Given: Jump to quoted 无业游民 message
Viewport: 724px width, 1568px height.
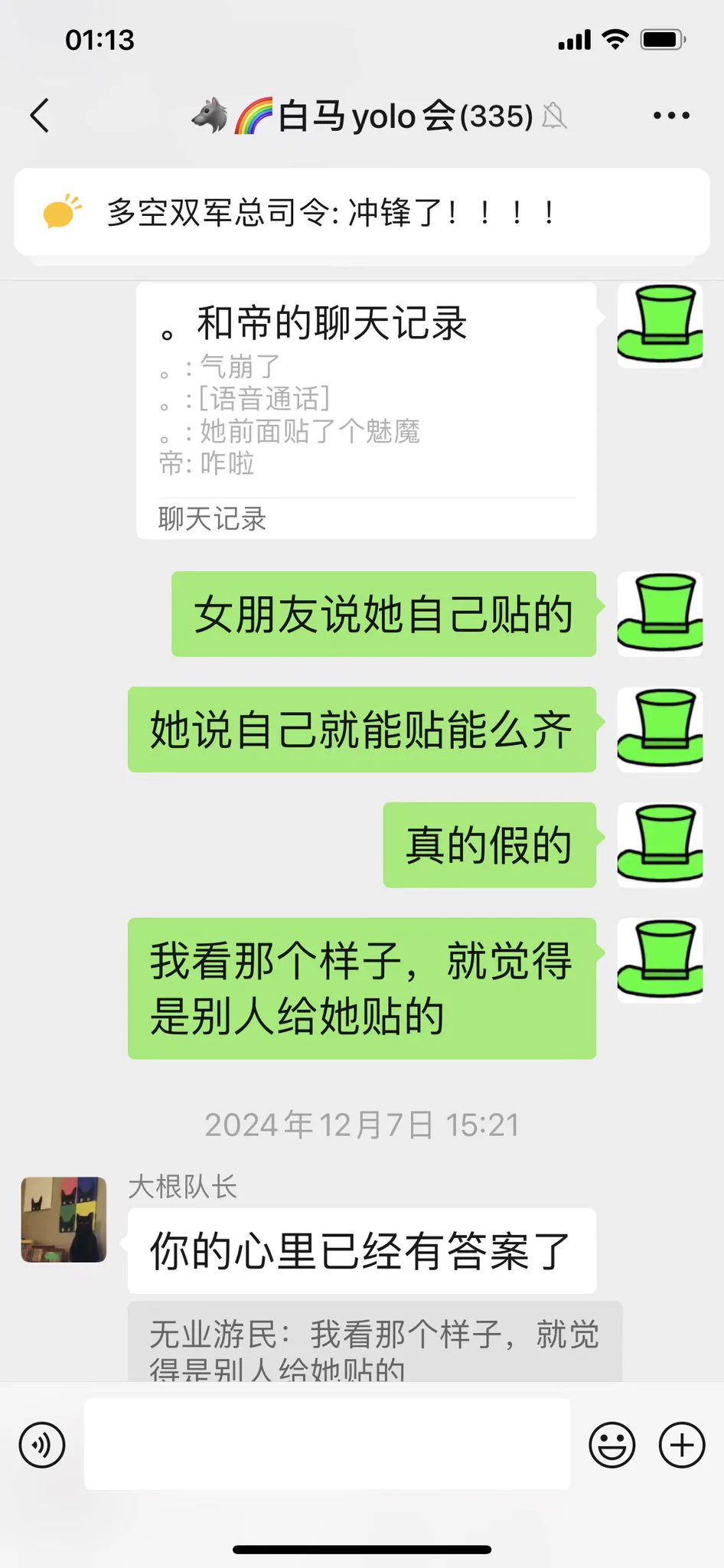Looking at the screenshot, I should point(374,1343).
